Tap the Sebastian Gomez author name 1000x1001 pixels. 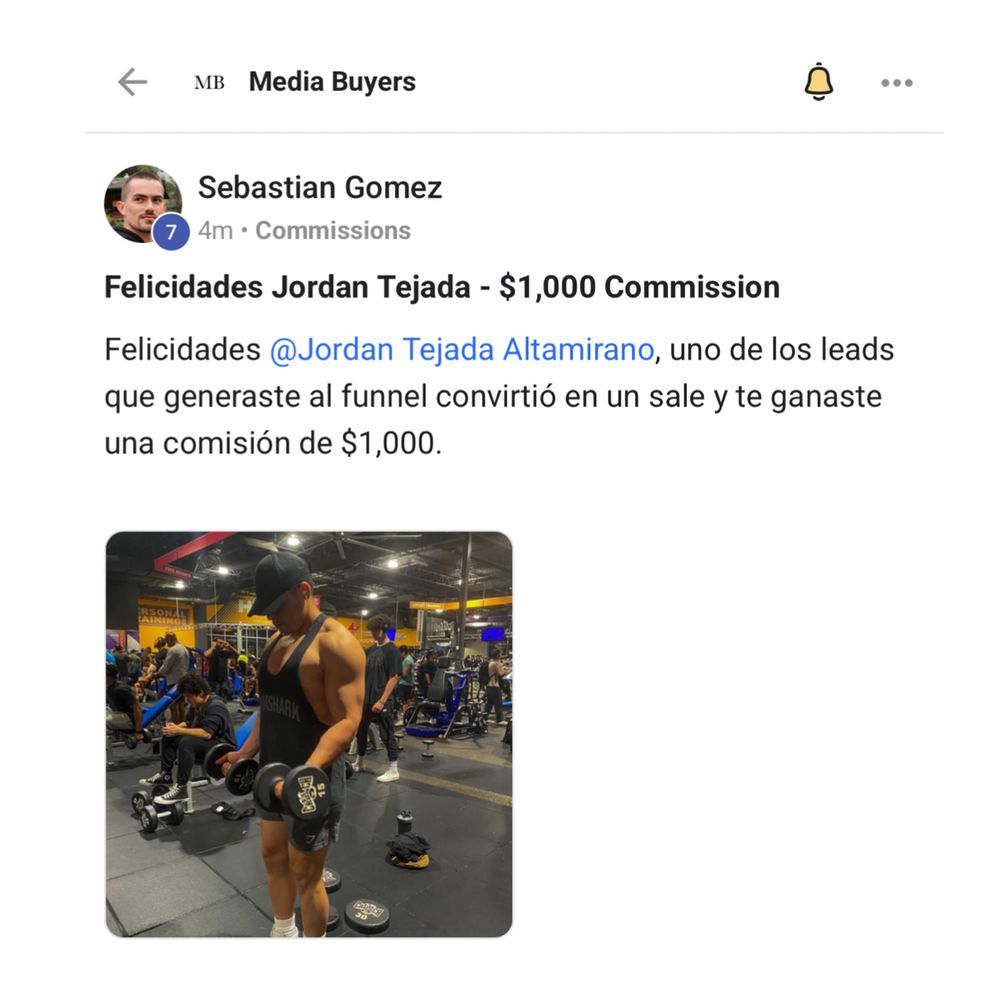320,187
